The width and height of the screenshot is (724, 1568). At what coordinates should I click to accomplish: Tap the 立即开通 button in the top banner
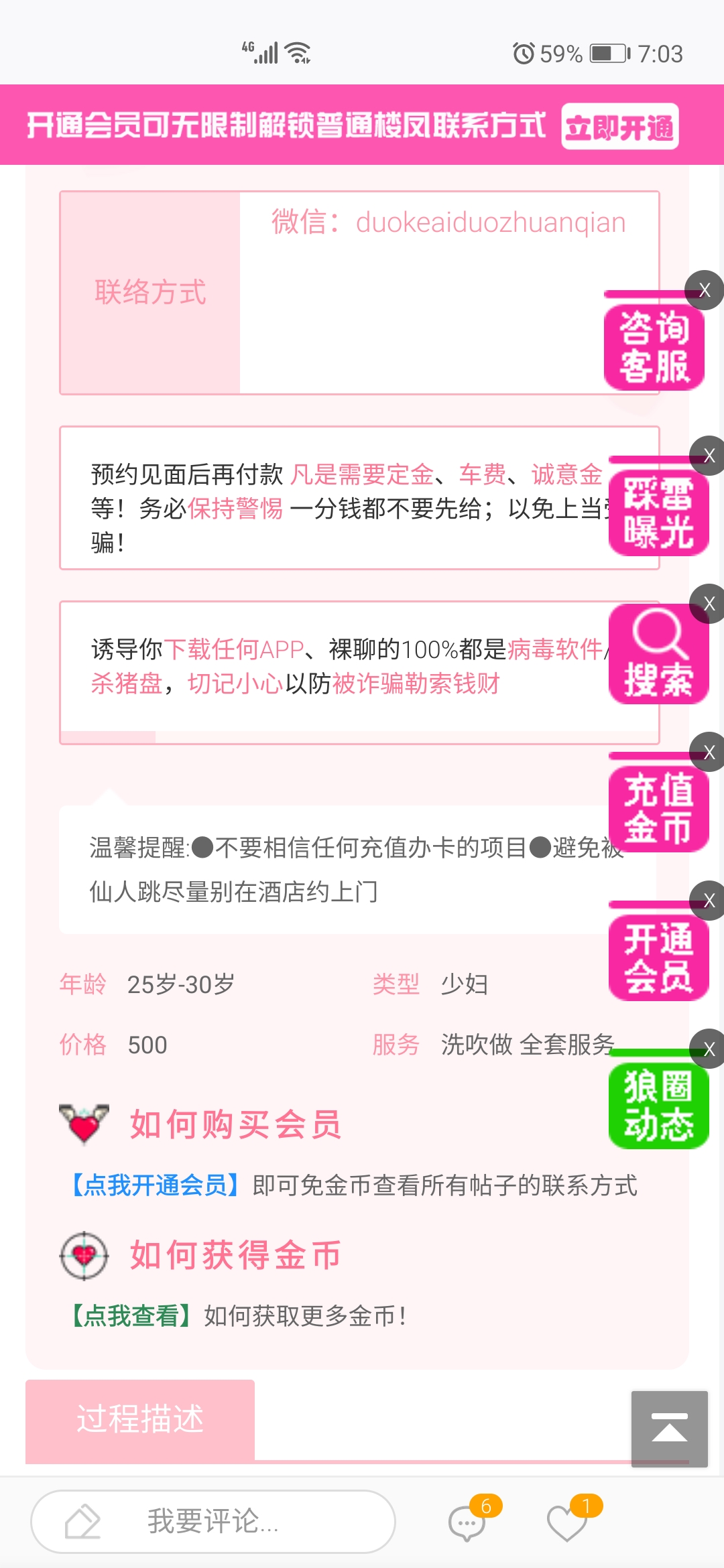pyautogui.click(x=620, y=127)
